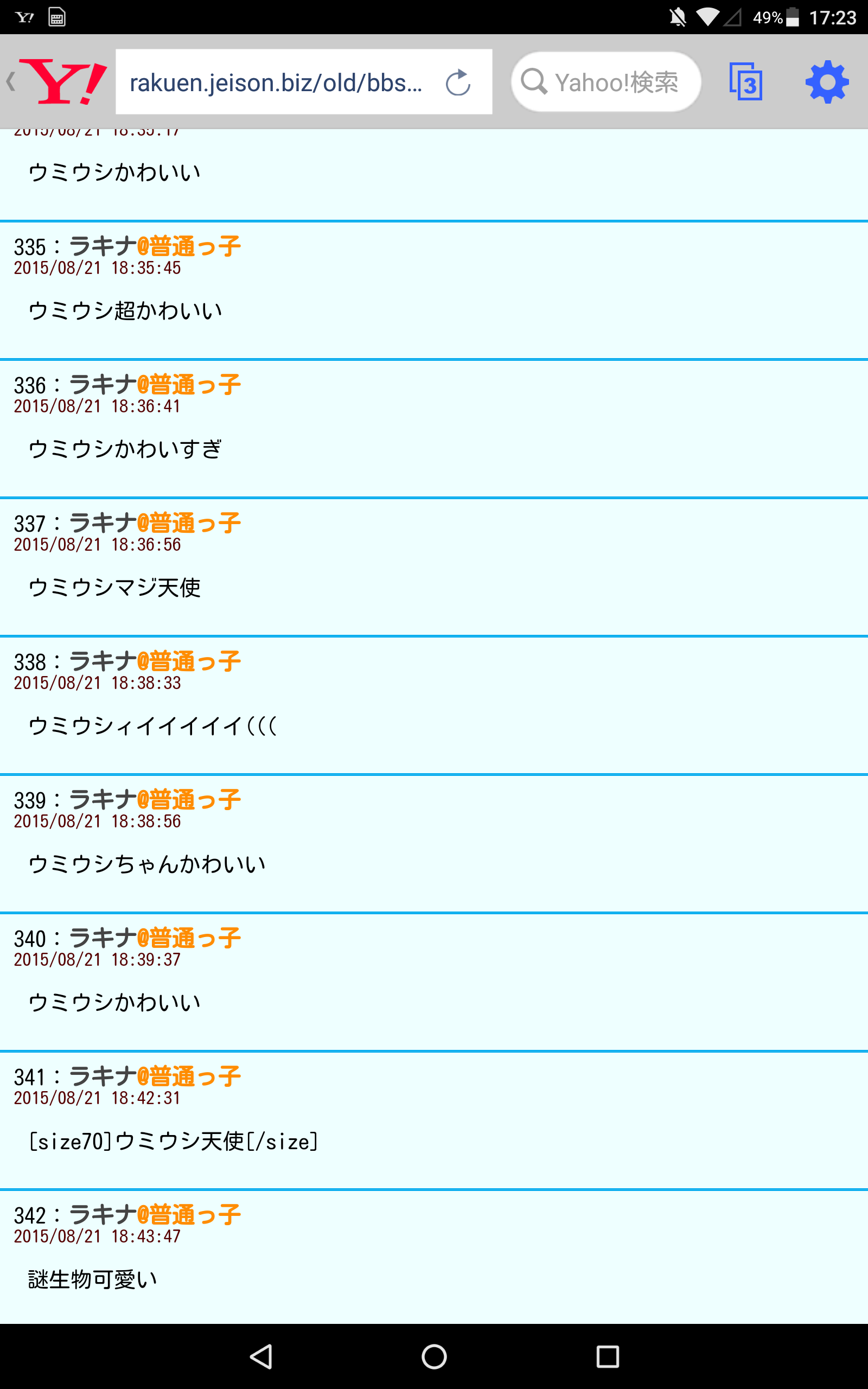The image size is (868, 1389).
Task: Edit the rakuen.jeison.biz URL address field
Action: click(x=276, y=82)
